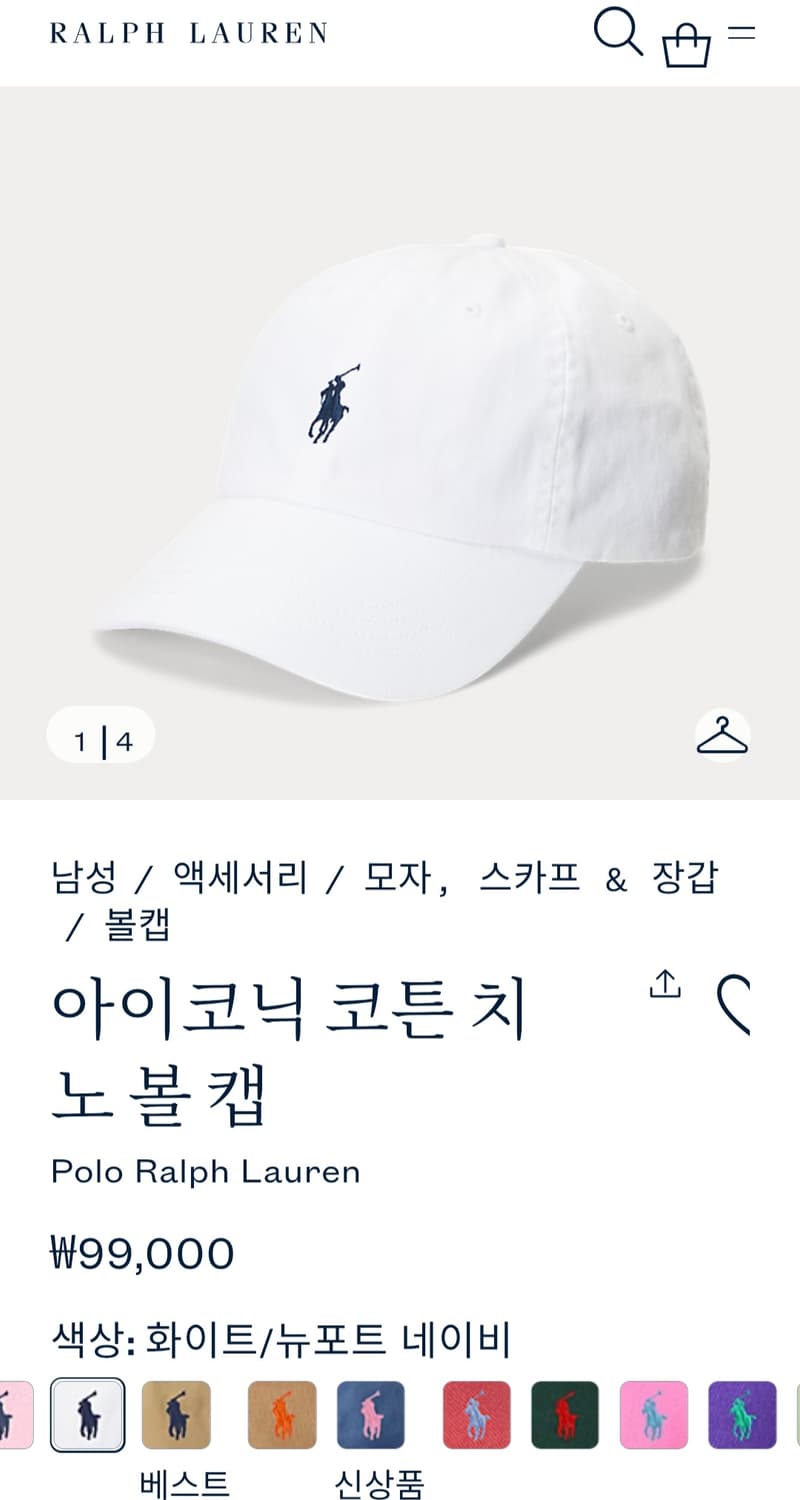Click the 볼캡 breadcrumb link
This screenshot has height=1500, width=800.
(x=135, y=928)
